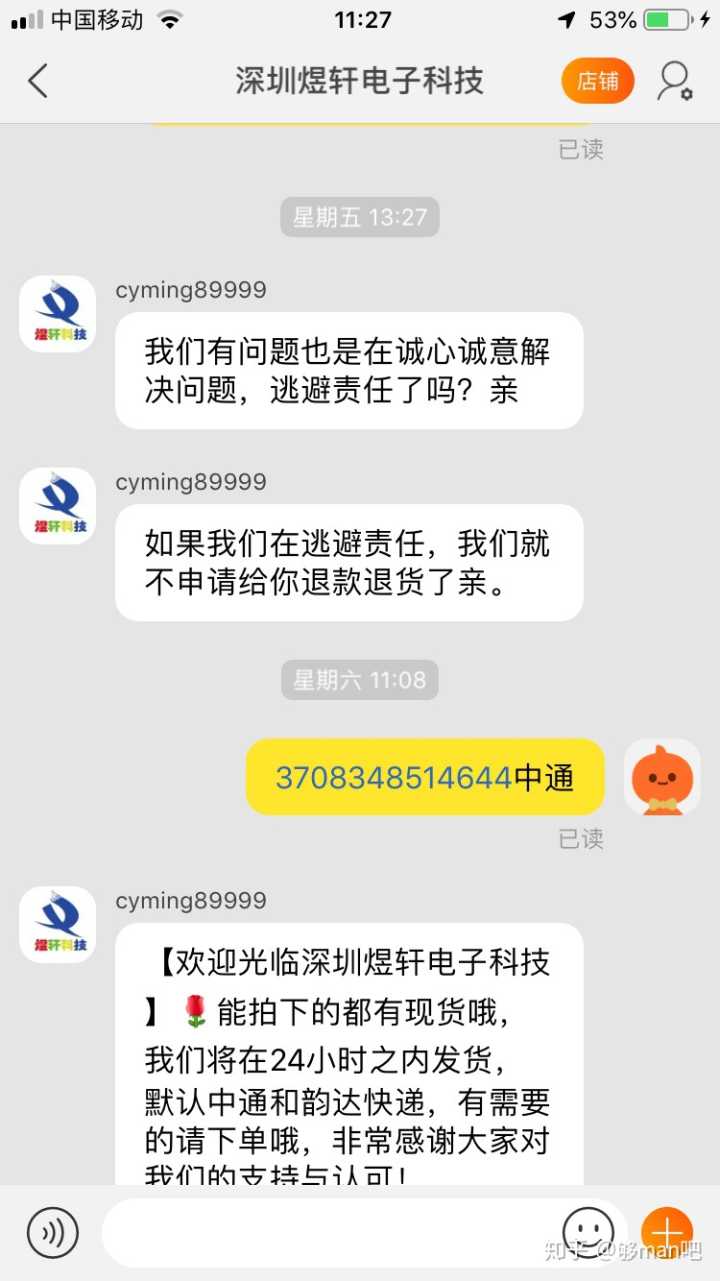Open seller avatar beside the 欢迎光临 message
Image resolution: width=720 pixels, height=1281 pixels.
tap(58, 924)
